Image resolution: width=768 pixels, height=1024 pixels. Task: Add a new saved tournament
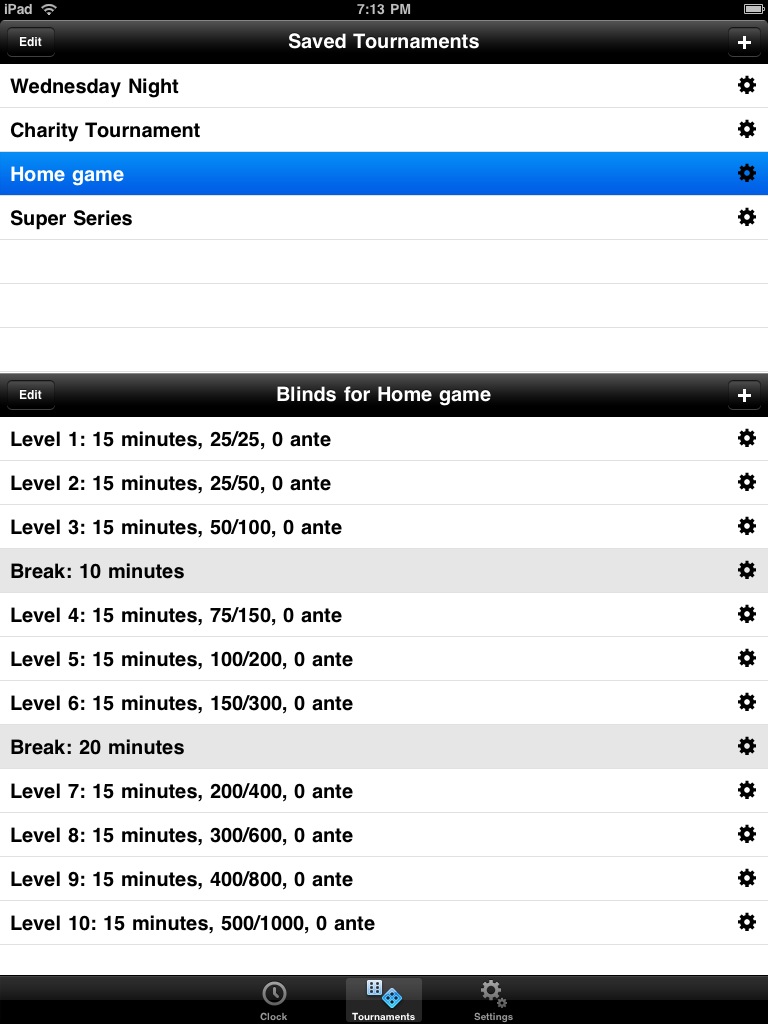click(x=743, y=42)
